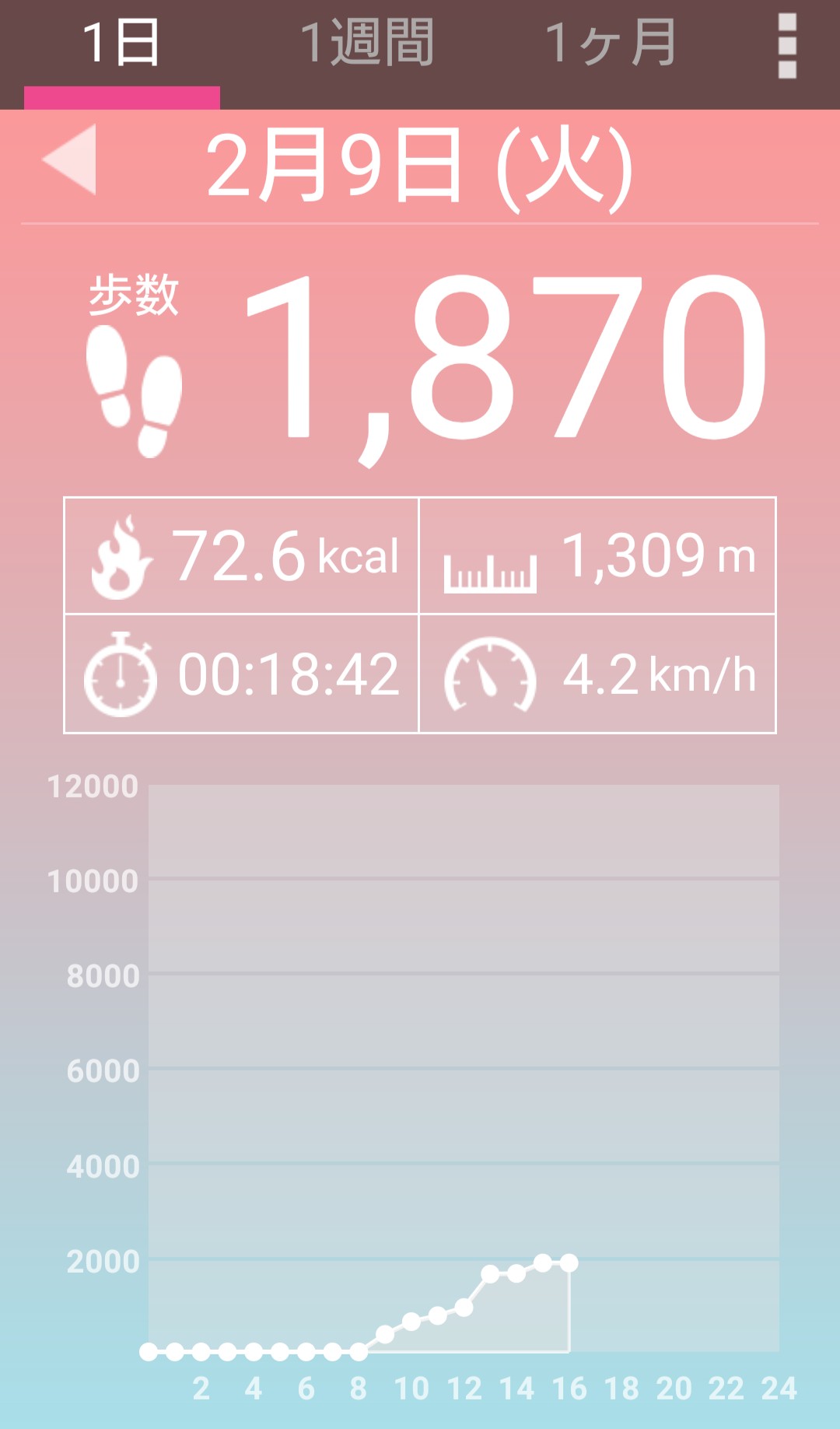Go to the previous day arrow
This screenshot has width=840, height=1429.
[x=70, y=159]
